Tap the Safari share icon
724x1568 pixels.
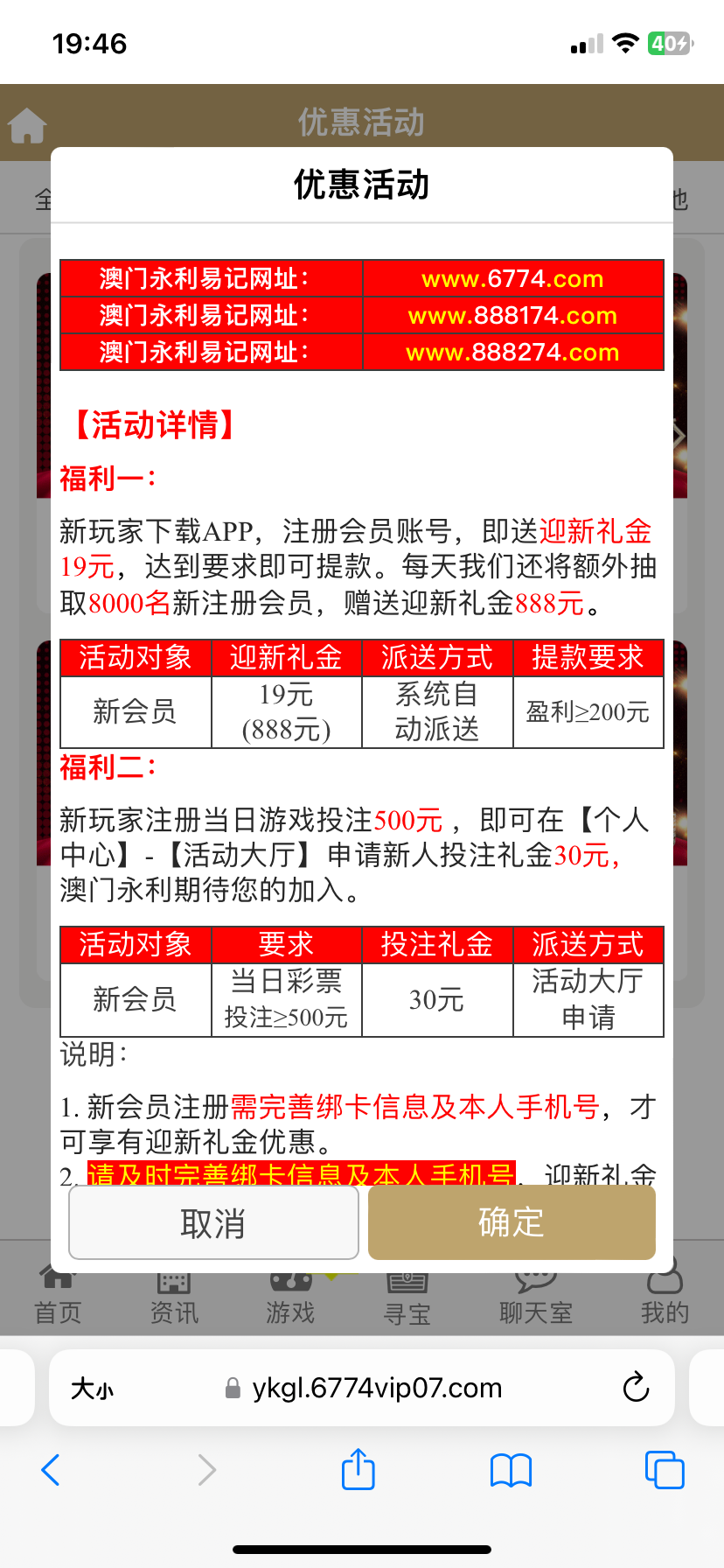pos(358,1469)
